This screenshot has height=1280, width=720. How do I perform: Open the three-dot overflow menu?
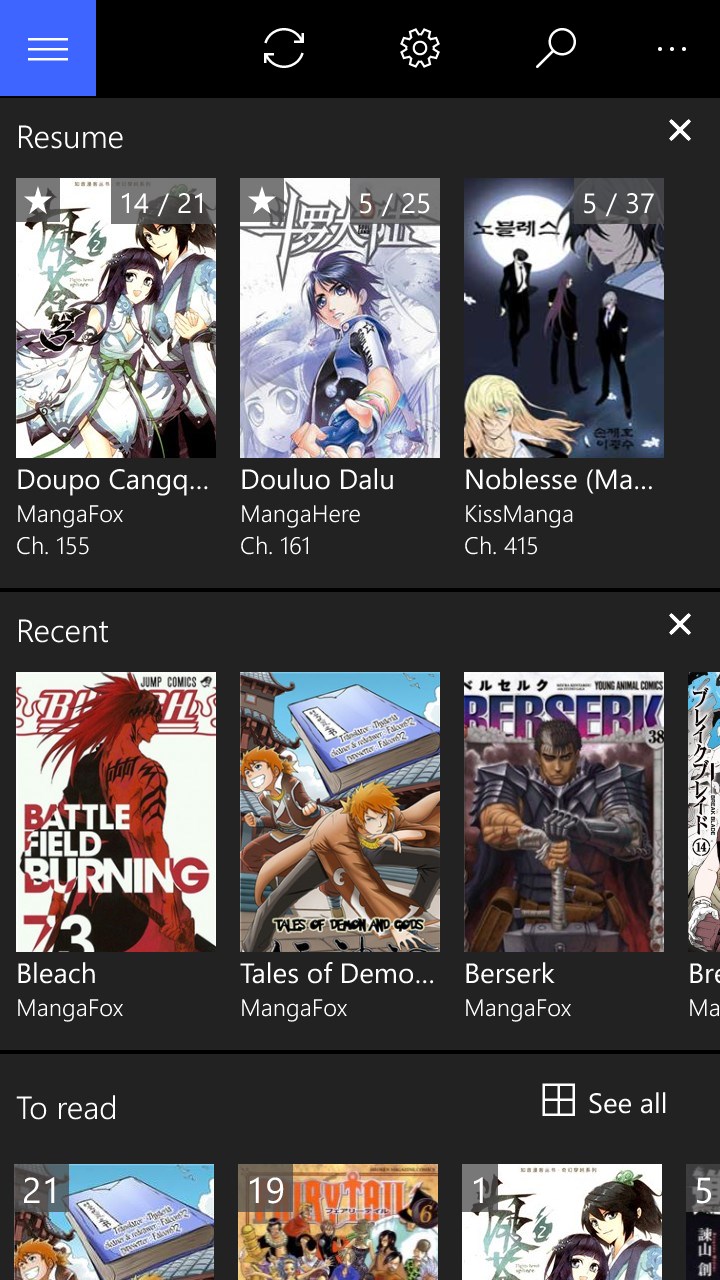pos(672,48)
